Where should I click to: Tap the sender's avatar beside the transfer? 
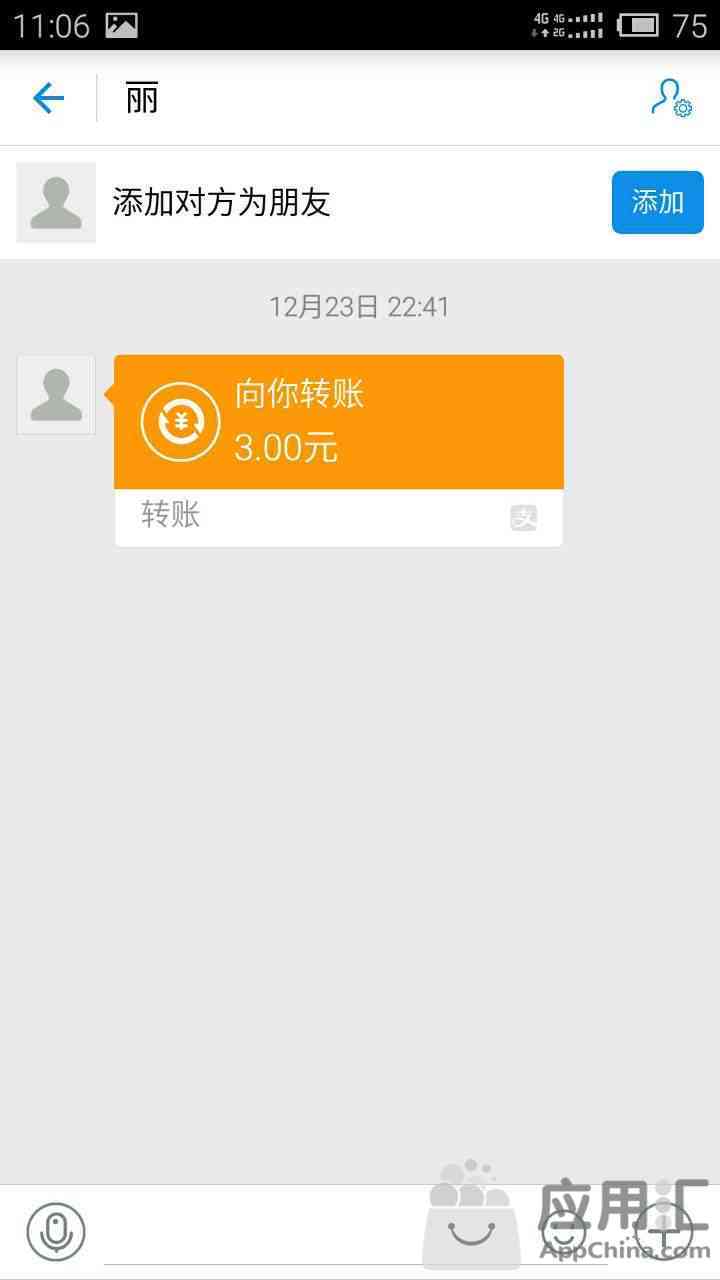[56, 395]
